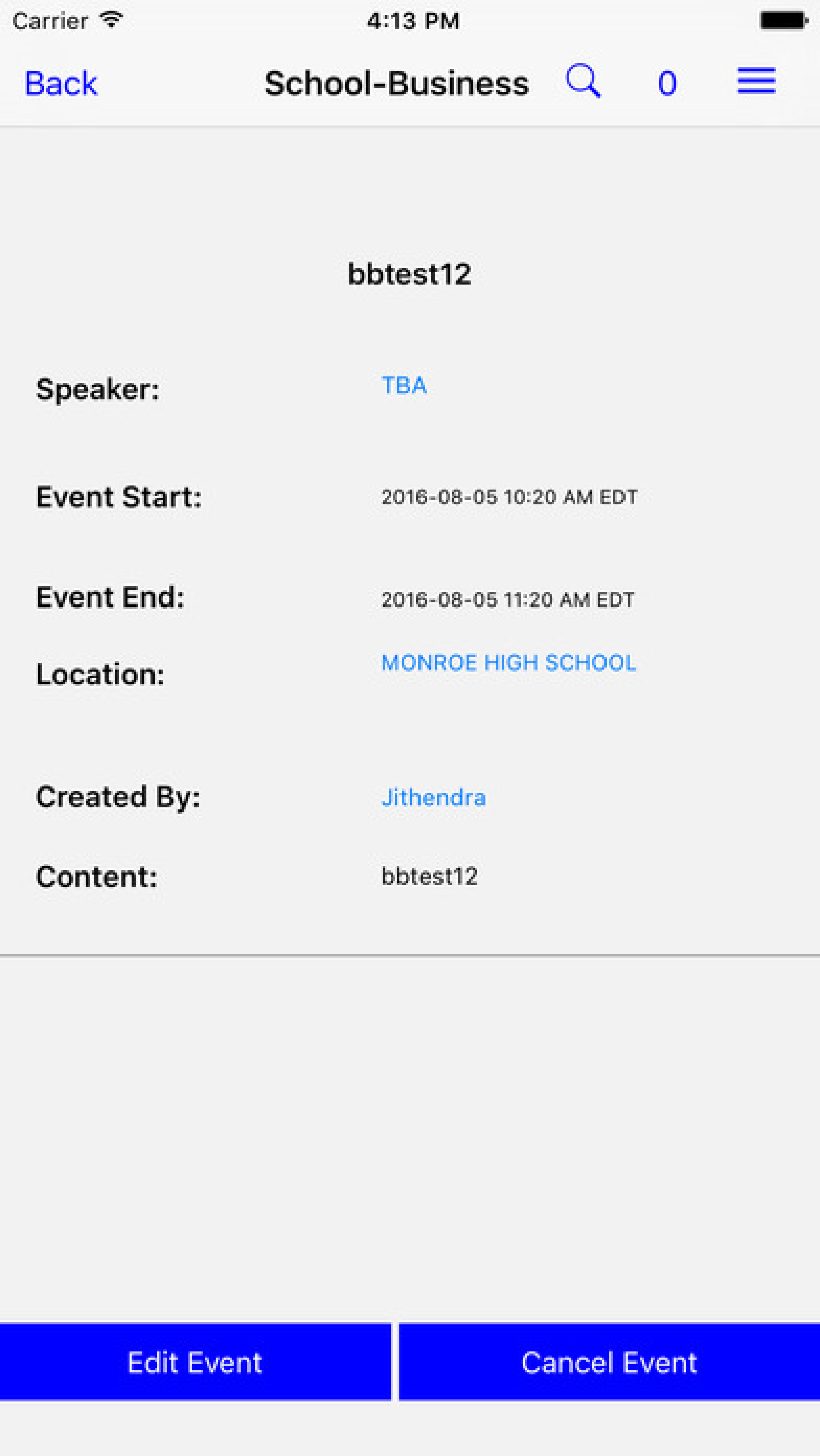Tap the blue 0 counter in header
The height and width of the screenshot is (1456, 820).
pos(667,84)
